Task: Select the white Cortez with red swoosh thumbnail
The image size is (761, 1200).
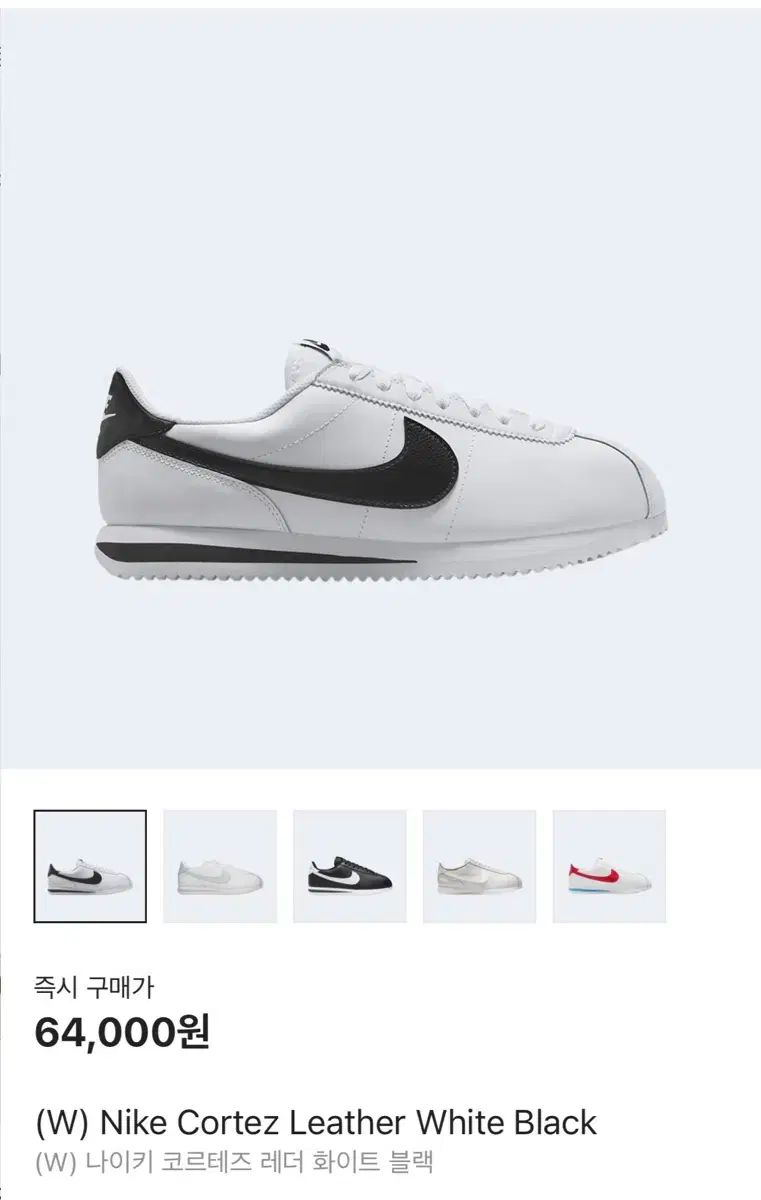Action: coord(609,866)
